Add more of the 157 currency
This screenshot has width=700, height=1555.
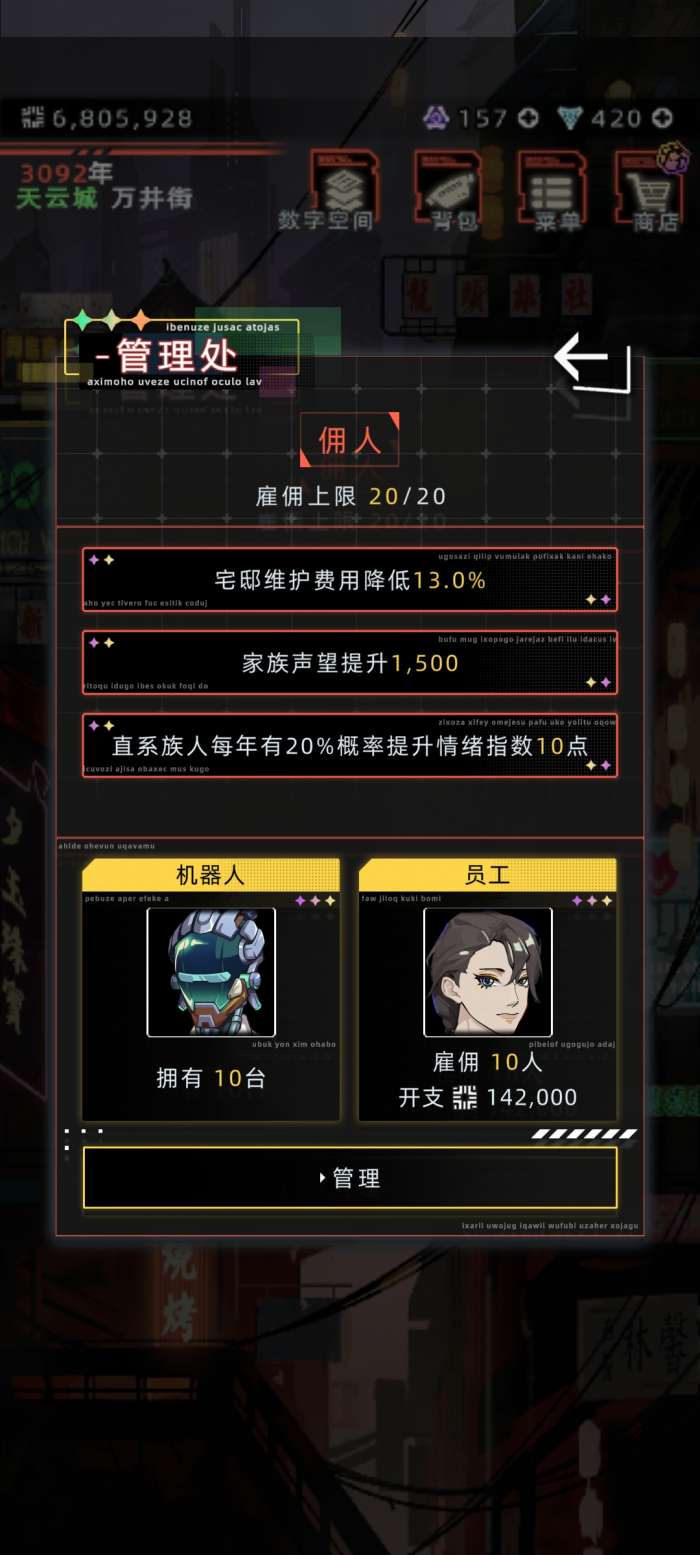(x=527, y=118)
